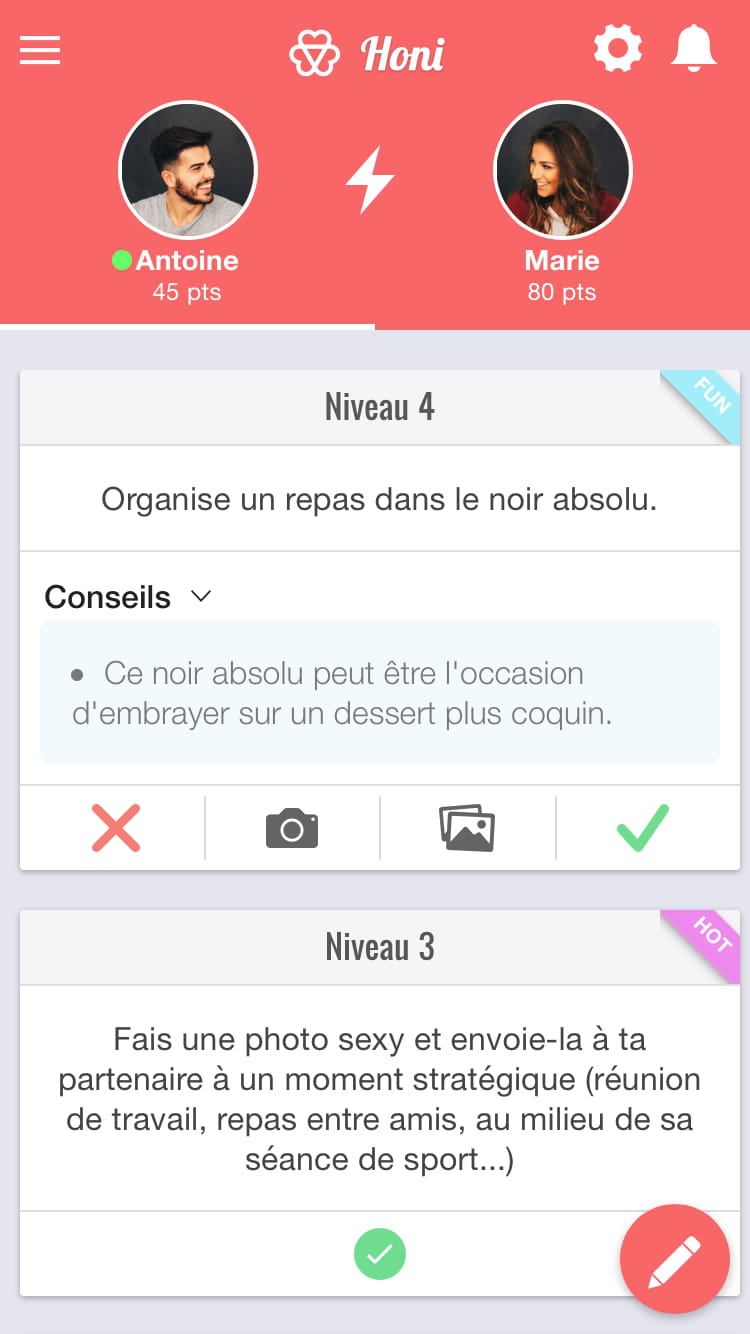The width and height of the screenshot is (750, 1334).
Task: Open the settings gear
Action: (x=617, y=49)
